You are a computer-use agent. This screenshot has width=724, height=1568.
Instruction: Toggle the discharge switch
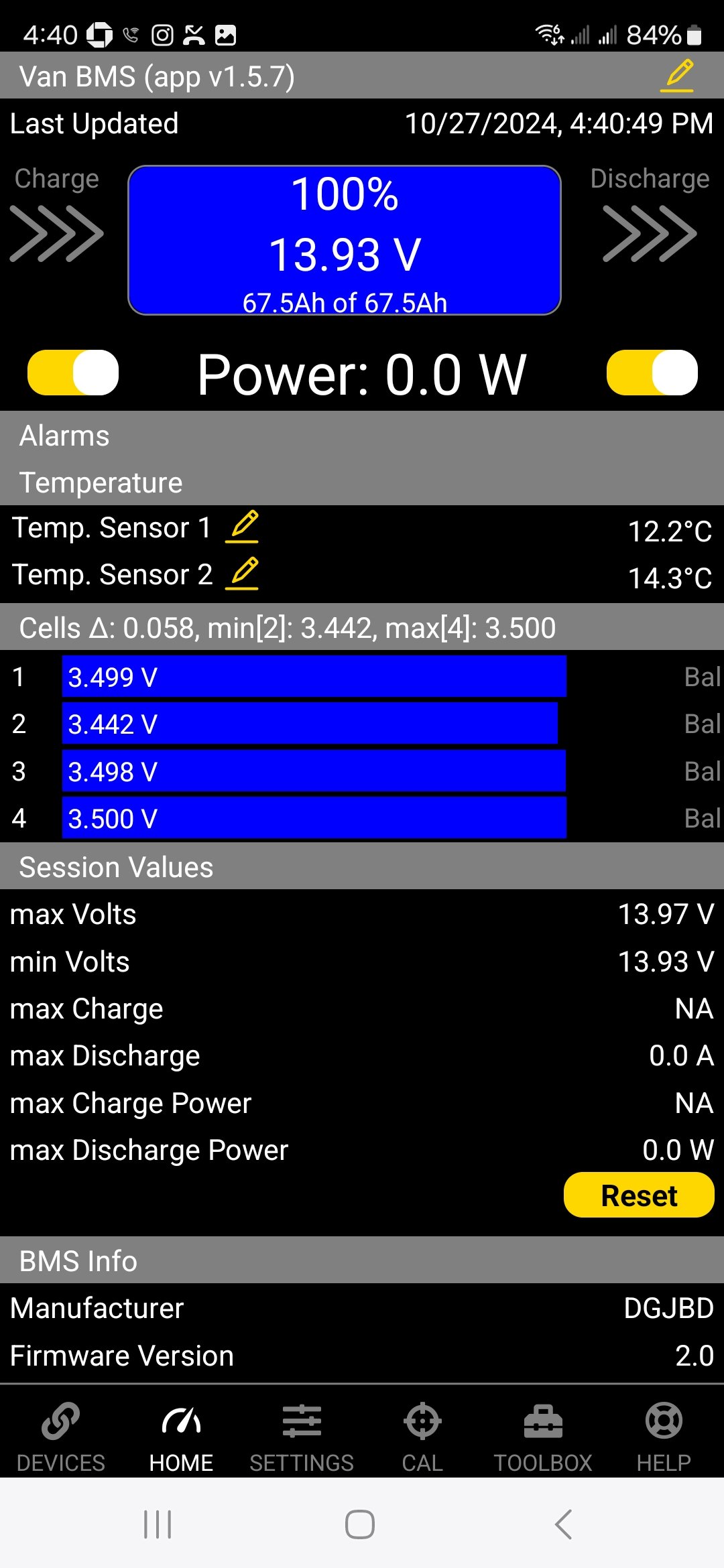652,373
